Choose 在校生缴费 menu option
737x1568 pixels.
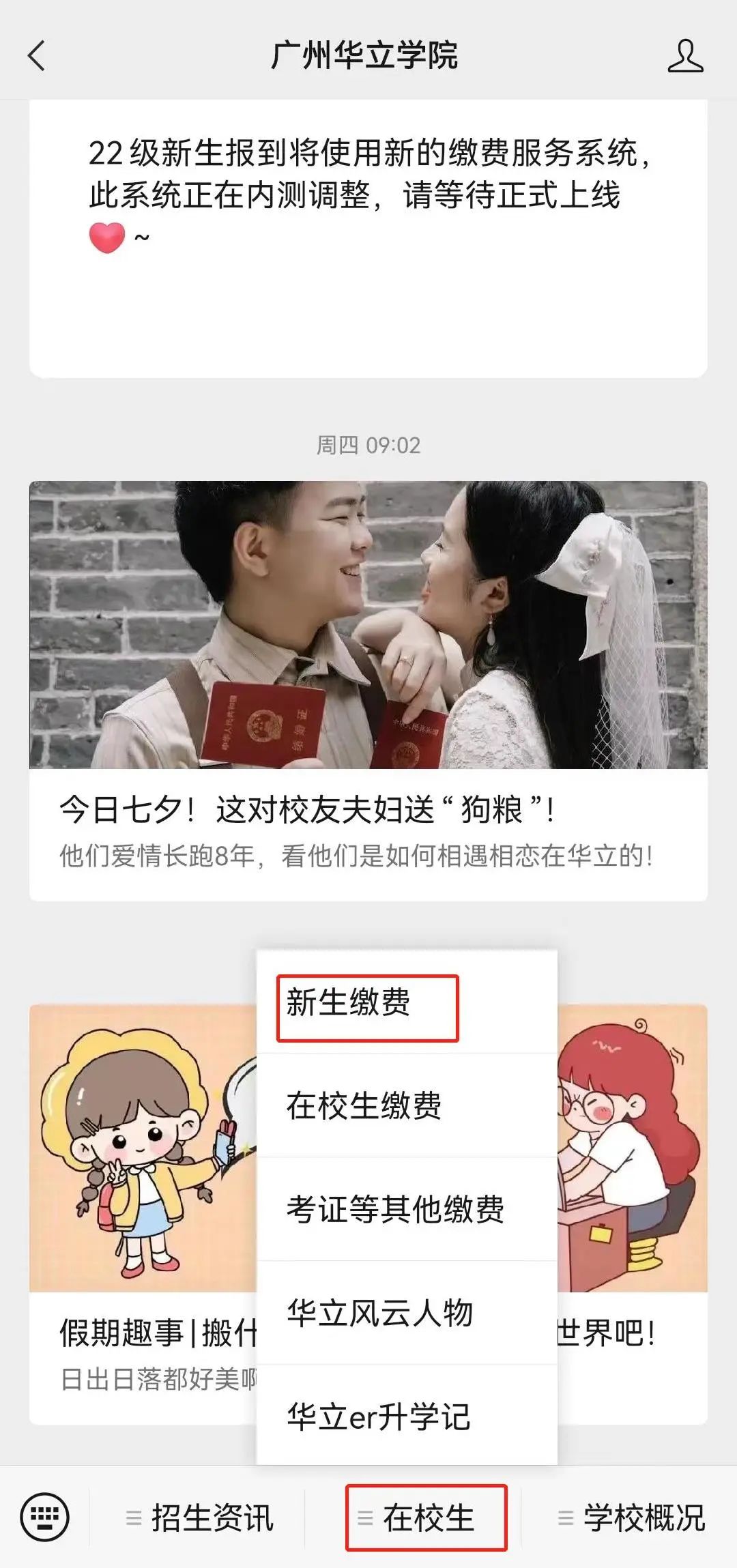[x=406, y=1105]
